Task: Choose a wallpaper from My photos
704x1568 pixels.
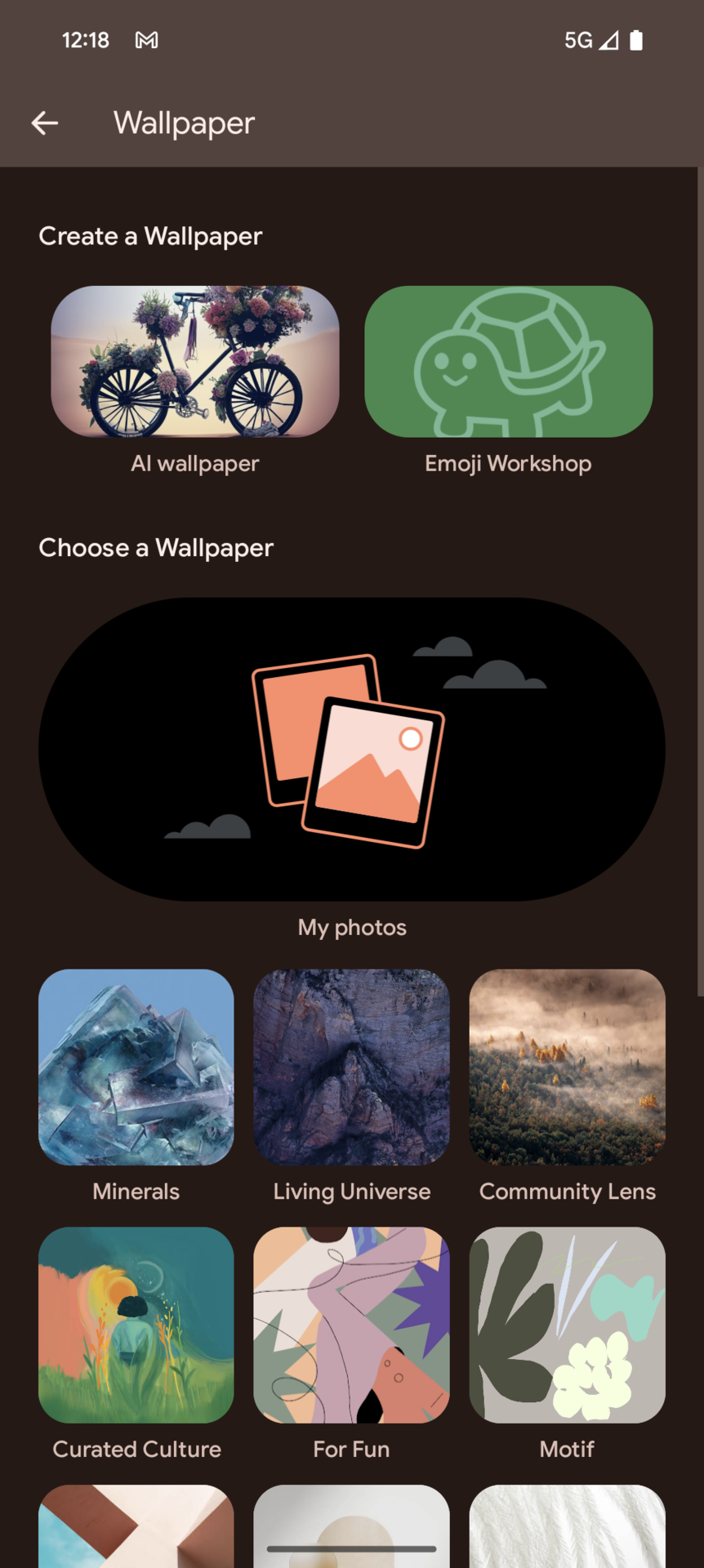Action: 351,749
